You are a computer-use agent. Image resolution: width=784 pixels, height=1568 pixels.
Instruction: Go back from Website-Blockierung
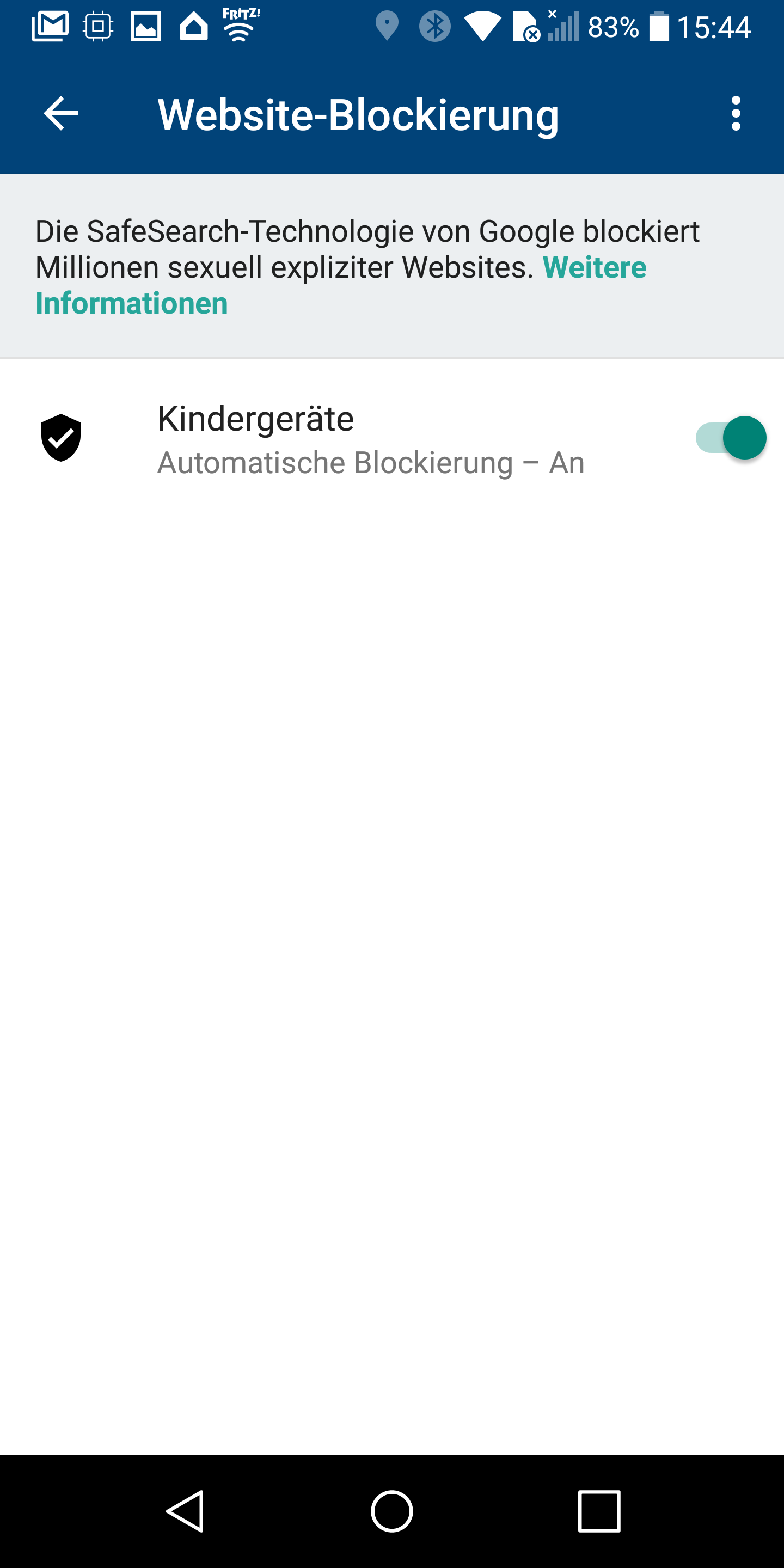point(62,113)
